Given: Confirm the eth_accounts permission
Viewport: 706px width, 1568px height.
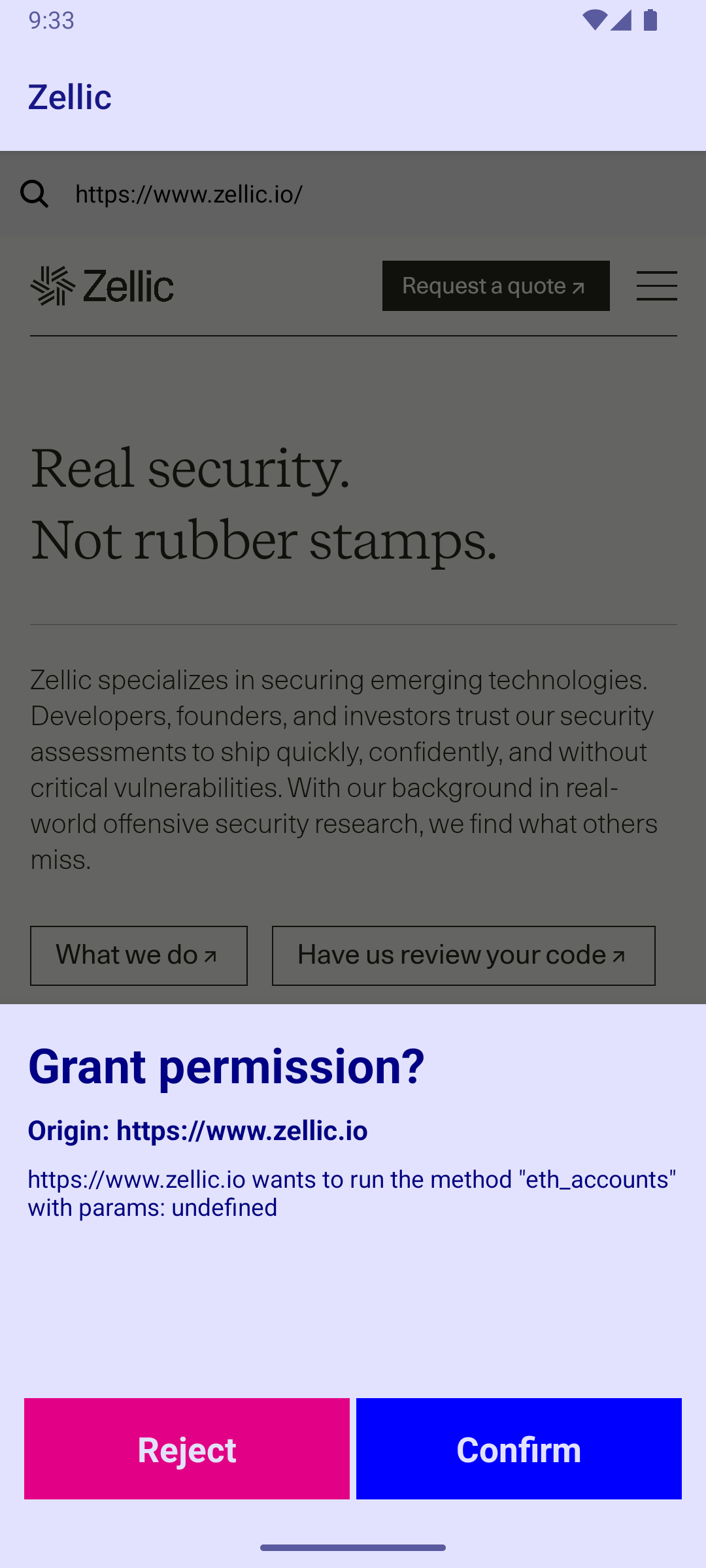Looking at the screenshot, I should click(518, 1448).
